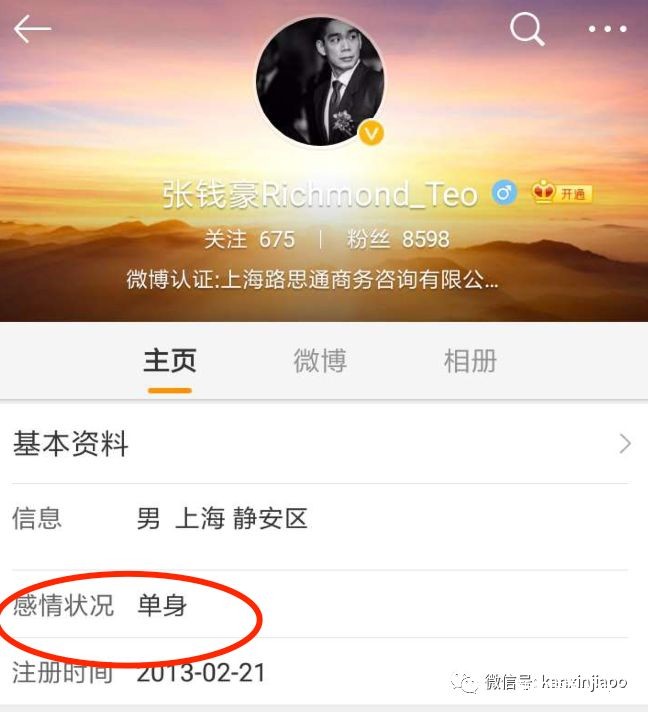The image size is (648, 712).
Task: Open the 粉丝 8598 followers list
Action: tap(398, 240)
